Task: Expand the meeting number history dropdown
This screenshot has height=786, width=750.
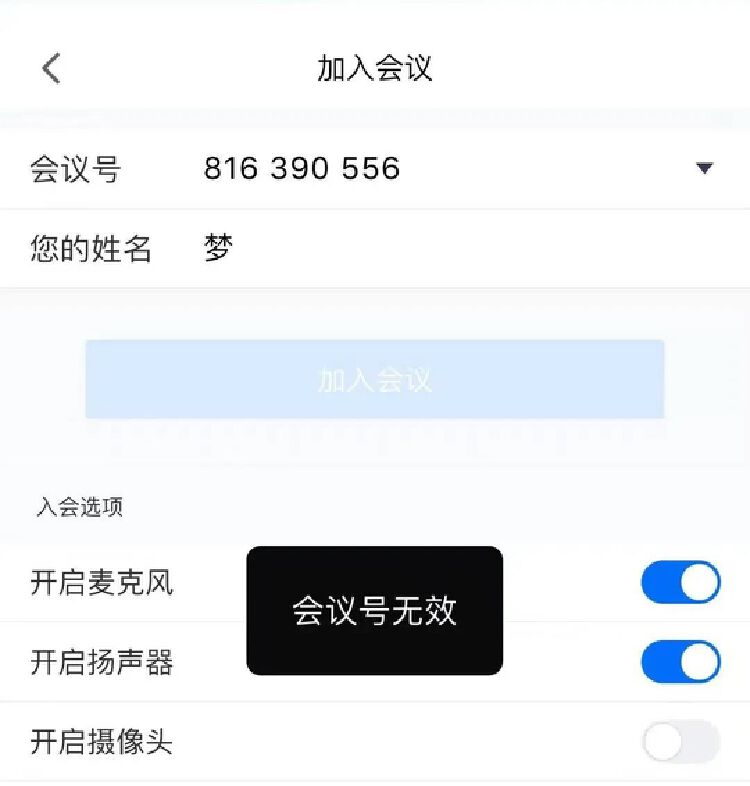Action: pos(704,168)
